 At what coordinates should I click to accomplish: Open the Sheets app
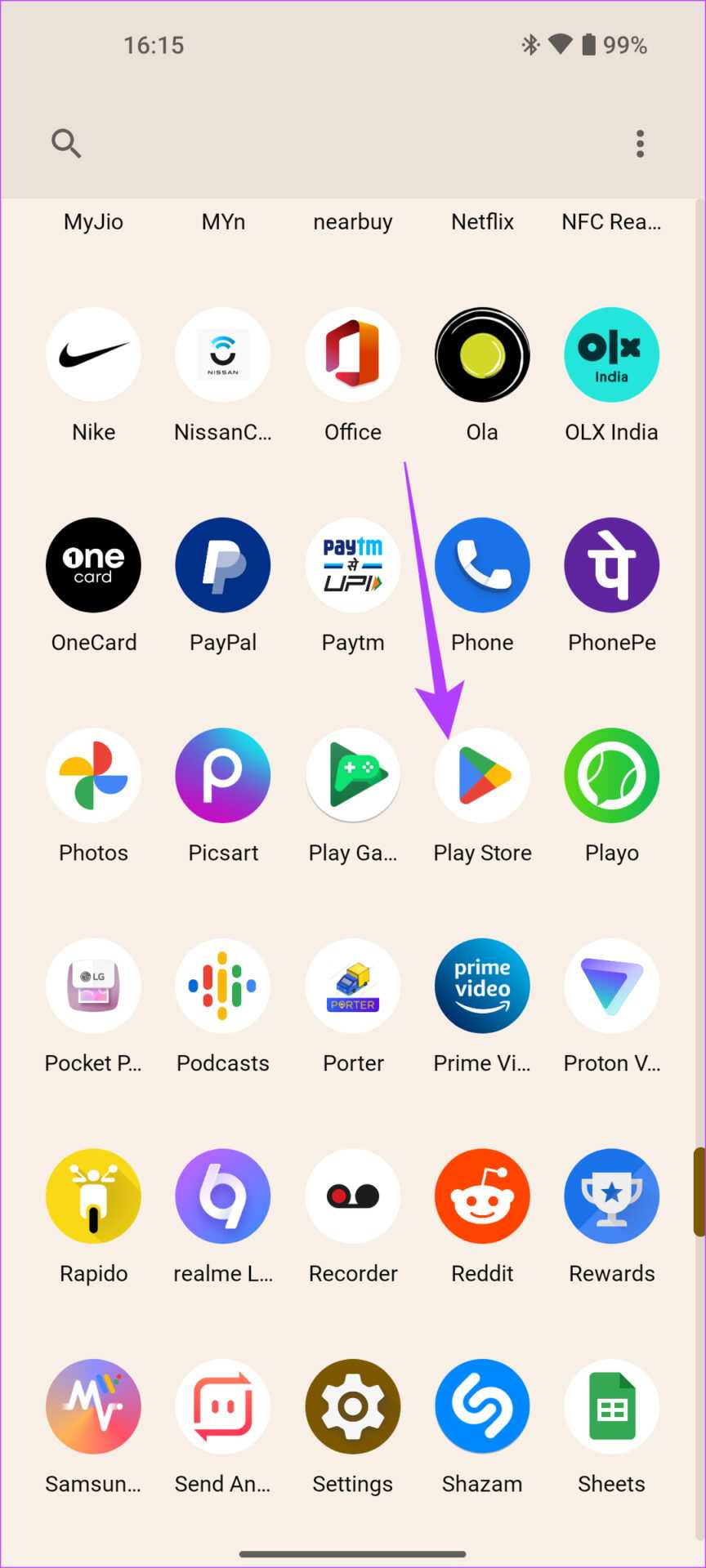611,1406
